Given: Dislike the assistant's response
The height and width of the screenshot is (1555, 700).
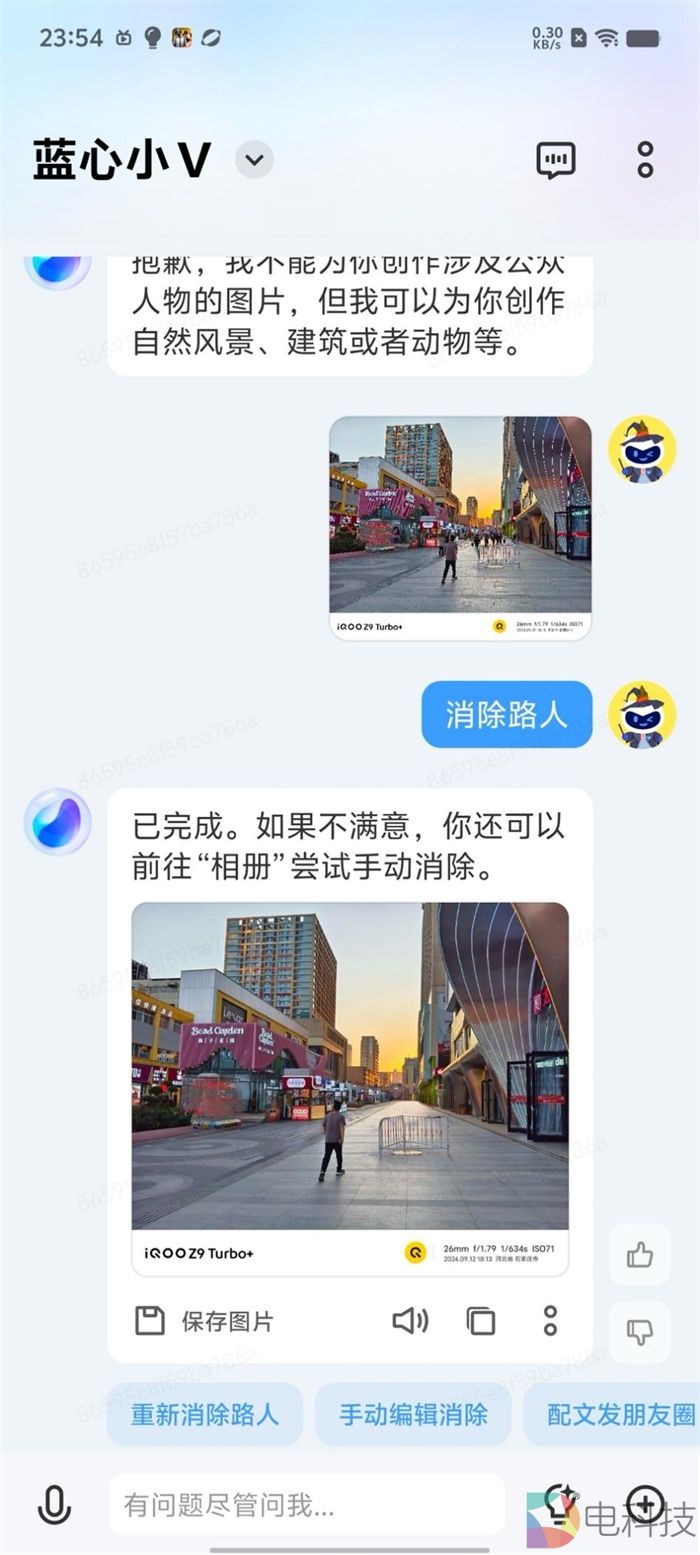Looking at the screenshot, I should [x=640, y=1332].
